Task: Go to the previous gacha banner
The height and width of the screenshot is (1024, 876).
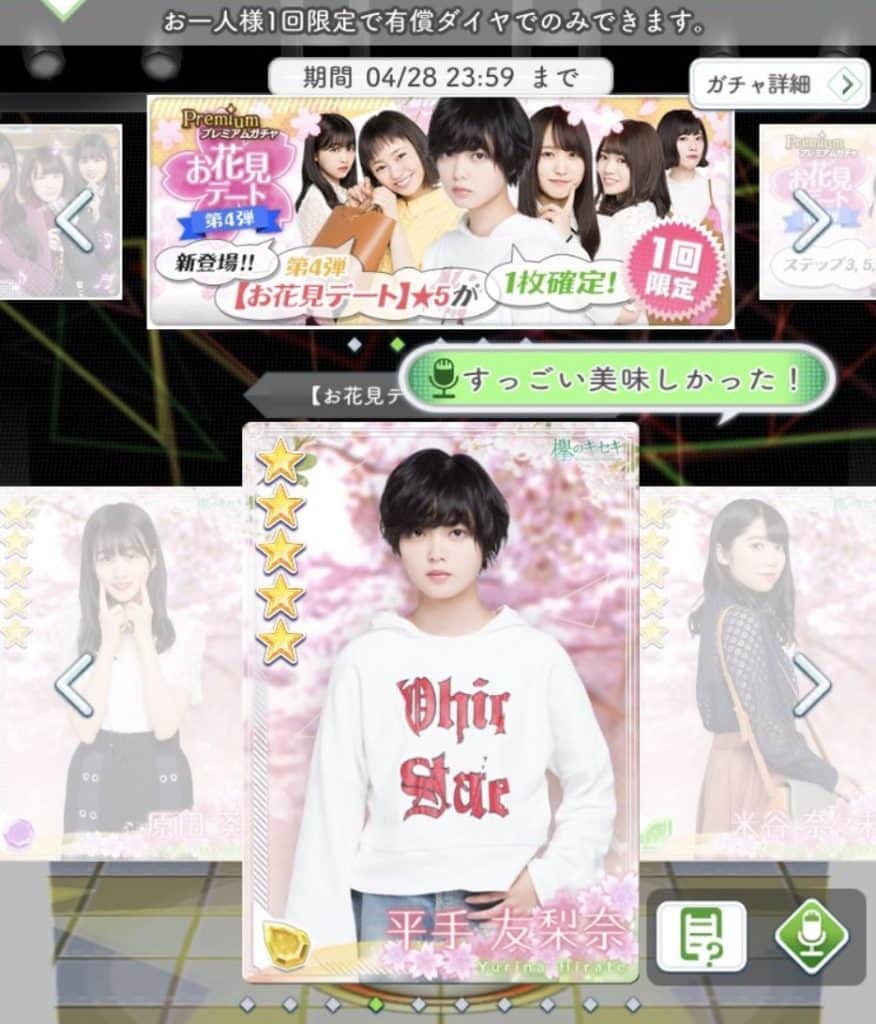Action: 75,220
